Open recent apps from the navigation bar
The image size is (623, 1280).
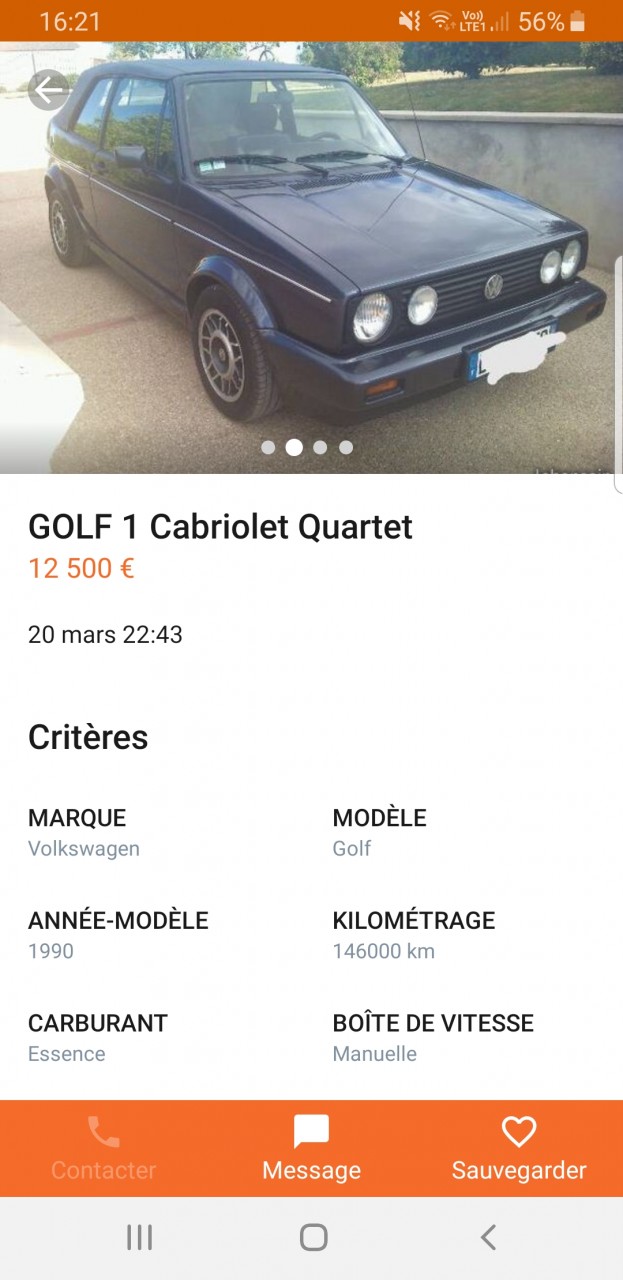pyautogui.click(x=139, y=1238)
